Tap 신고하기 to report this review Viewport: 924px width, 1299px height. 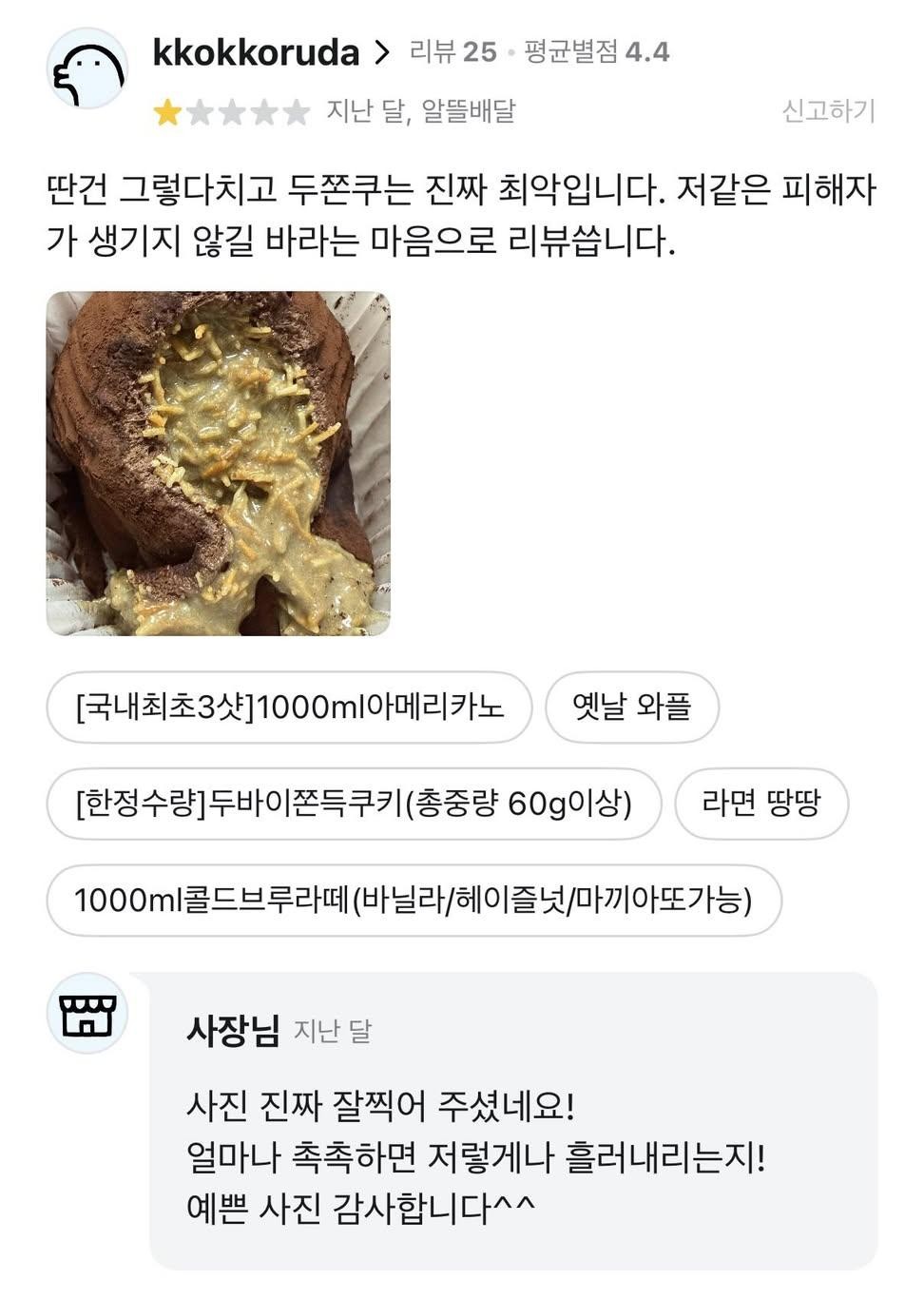[827, 111]
